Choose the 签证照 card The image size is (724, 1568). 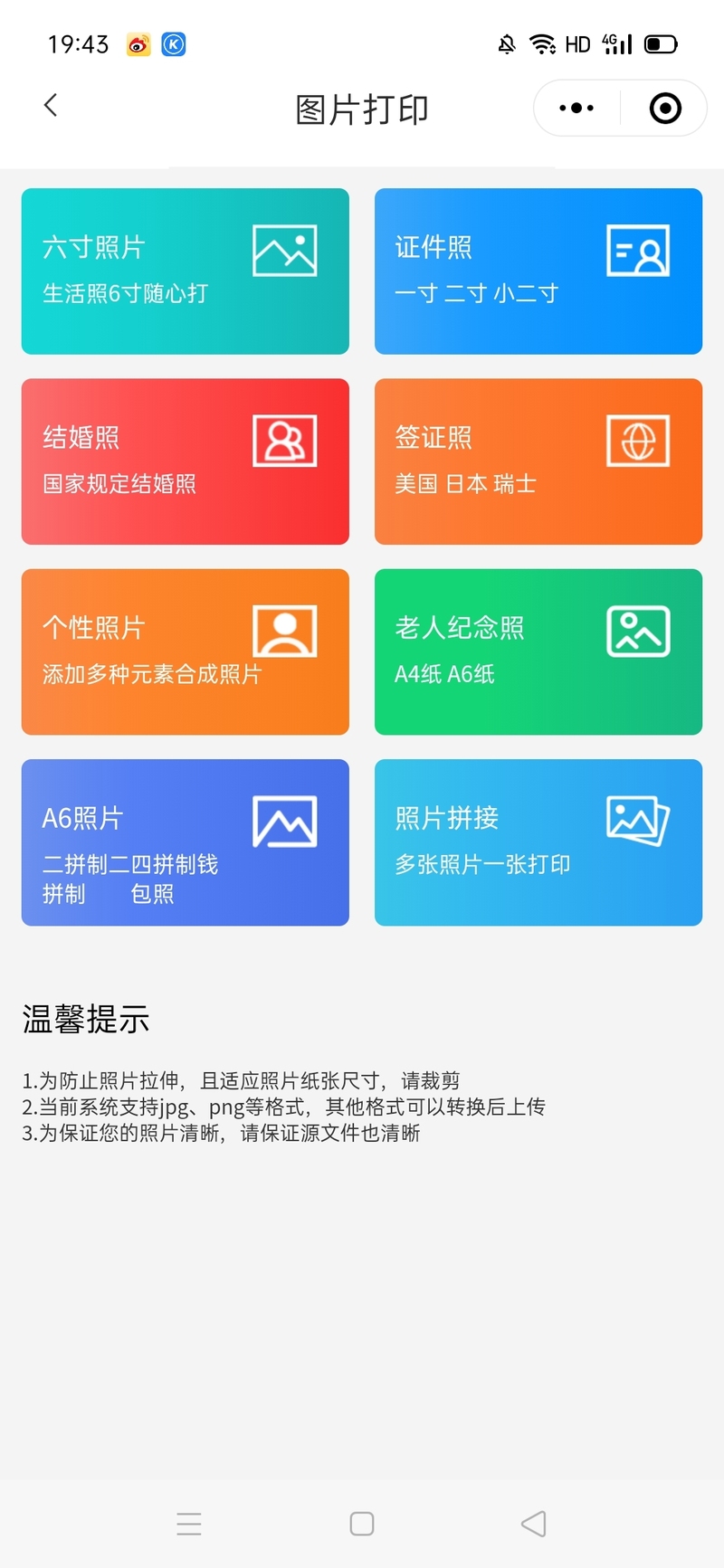tap(538, 461)
